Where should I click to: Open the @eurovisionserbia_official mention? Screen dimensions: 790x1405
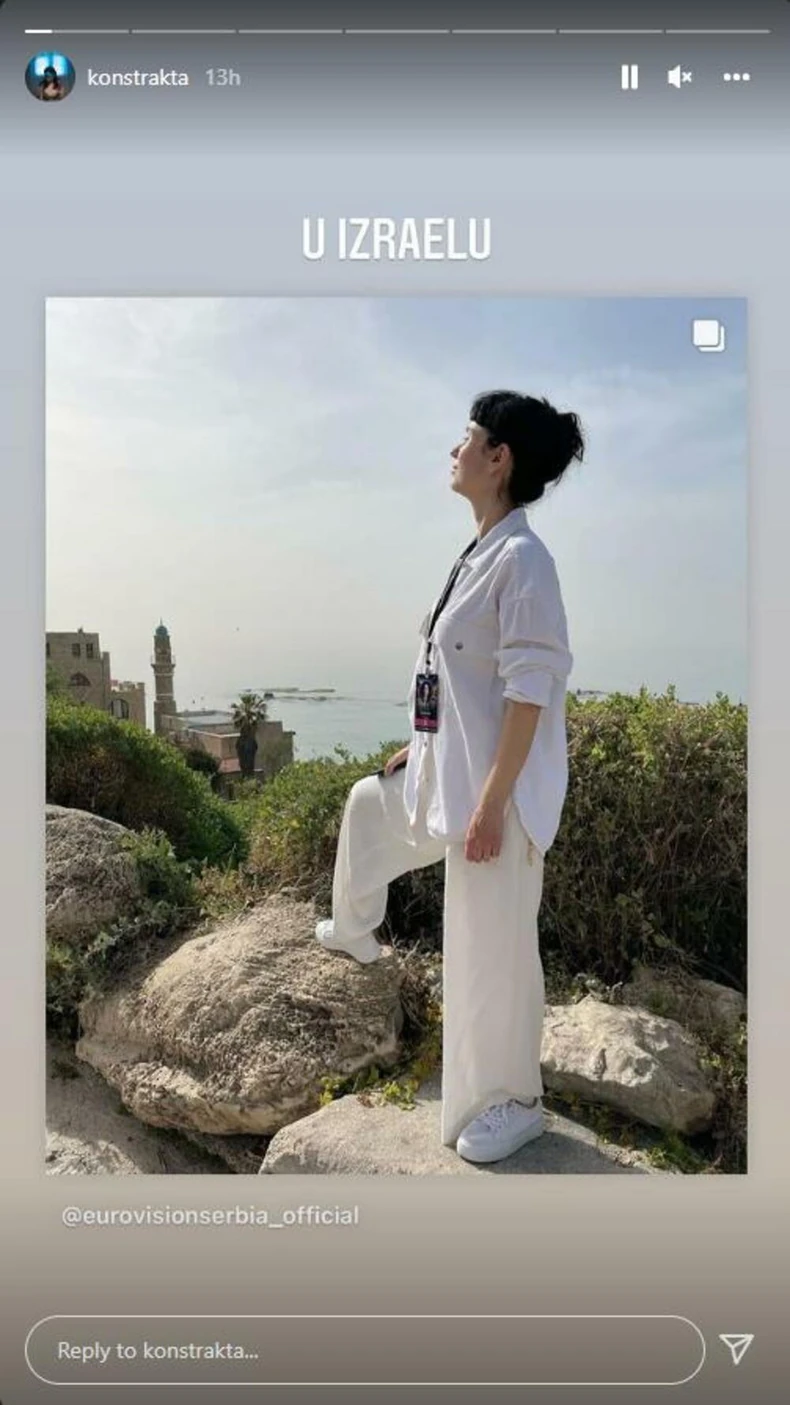(210, 1216)
